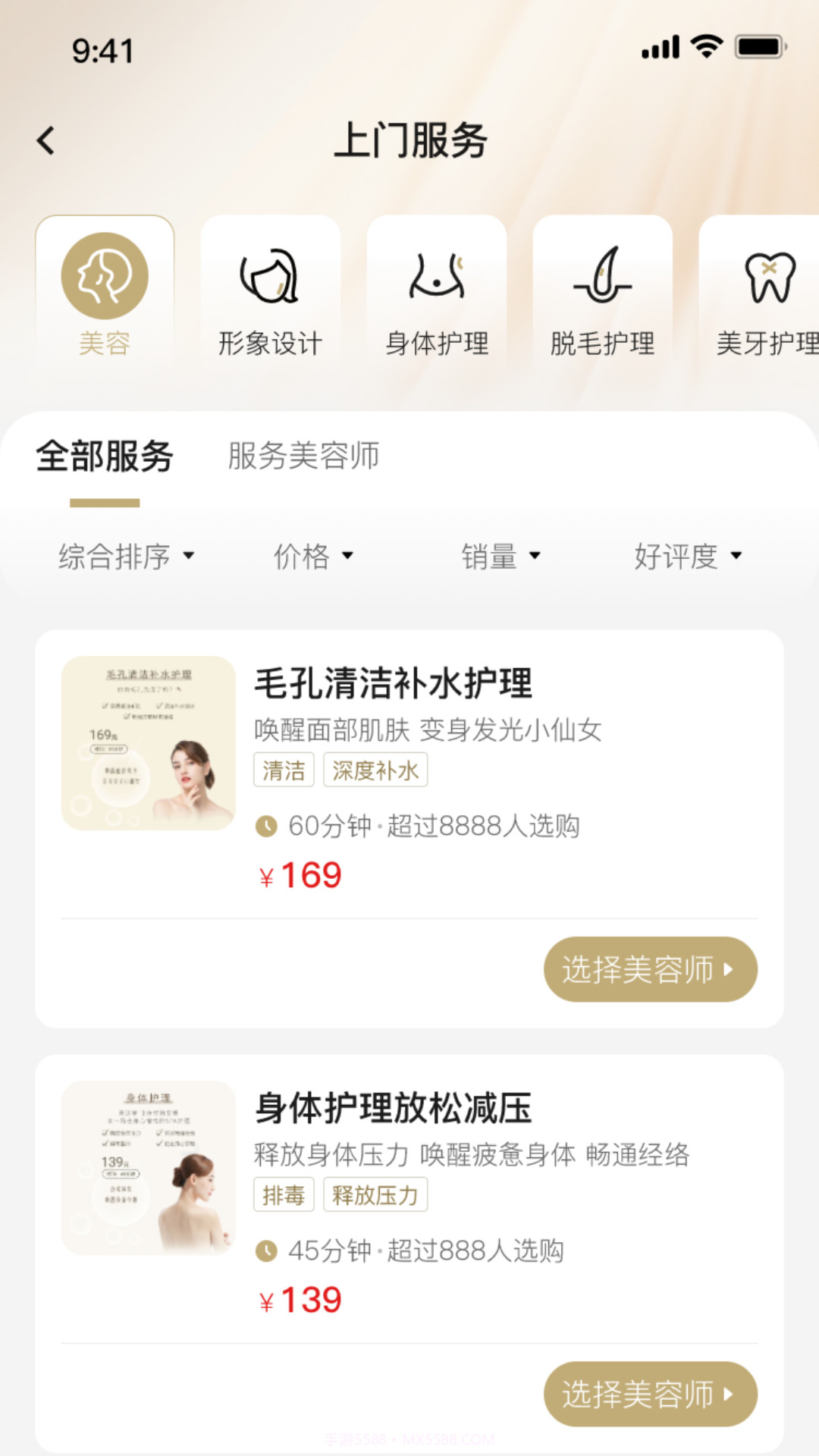
Task: Click the clock icon beside 45分钟
Action: point(266,1253)
